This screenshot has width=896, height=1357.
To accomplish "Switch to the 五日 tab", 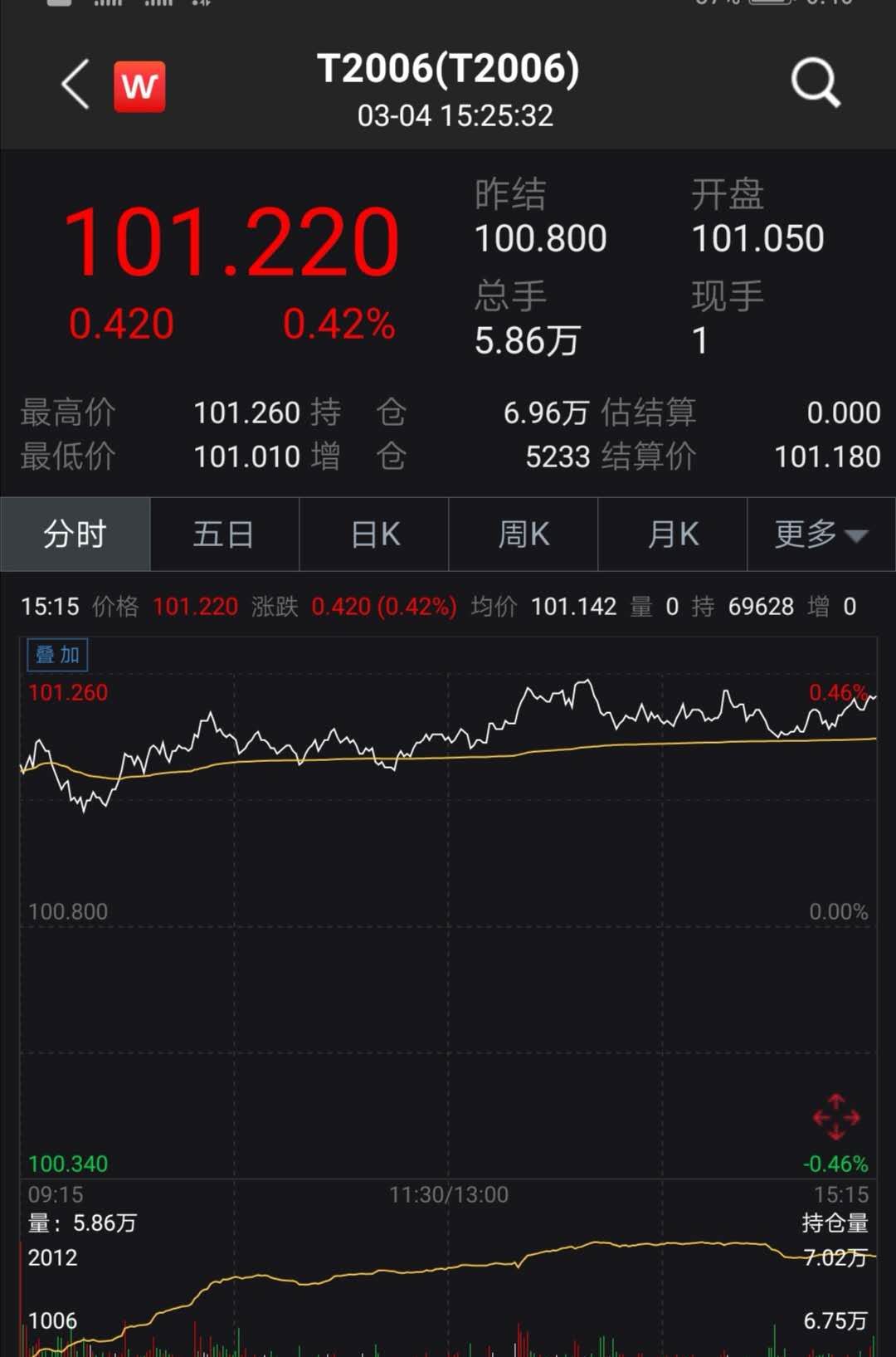I will tap(224, 535).
